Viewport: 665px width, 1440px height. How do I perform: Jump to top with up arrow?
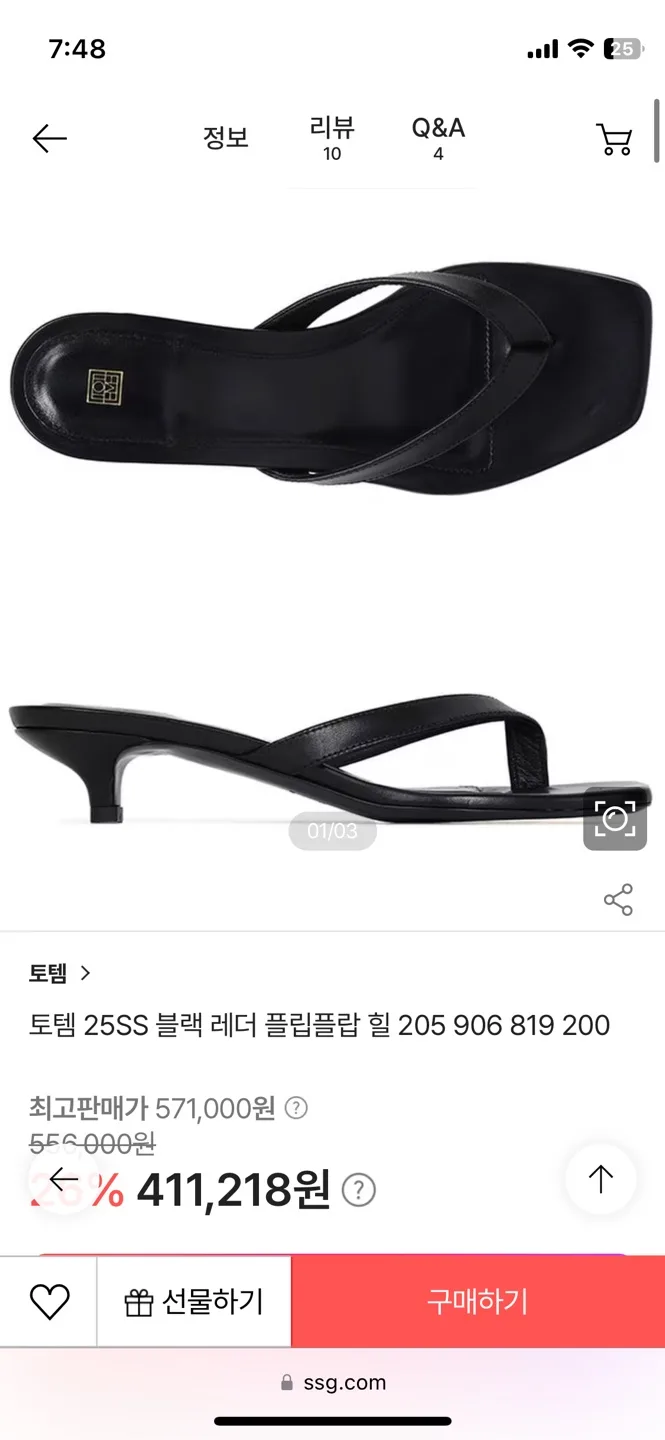(x=600, y=1179)
